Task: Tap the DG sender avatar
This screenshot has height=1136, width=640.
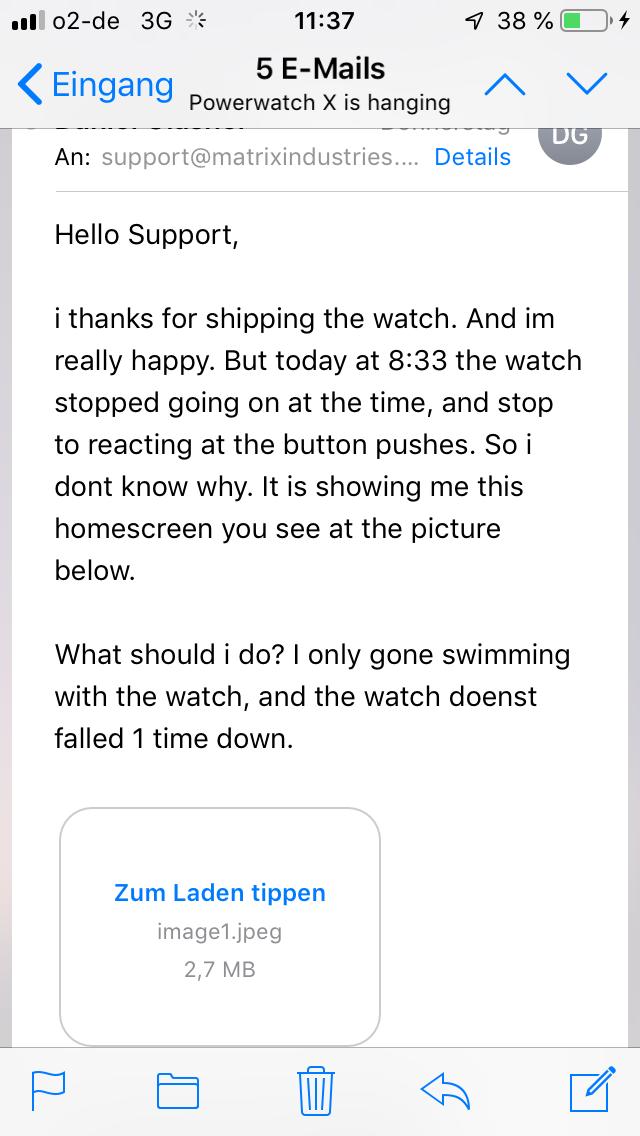Action: [x=569, y=140]
